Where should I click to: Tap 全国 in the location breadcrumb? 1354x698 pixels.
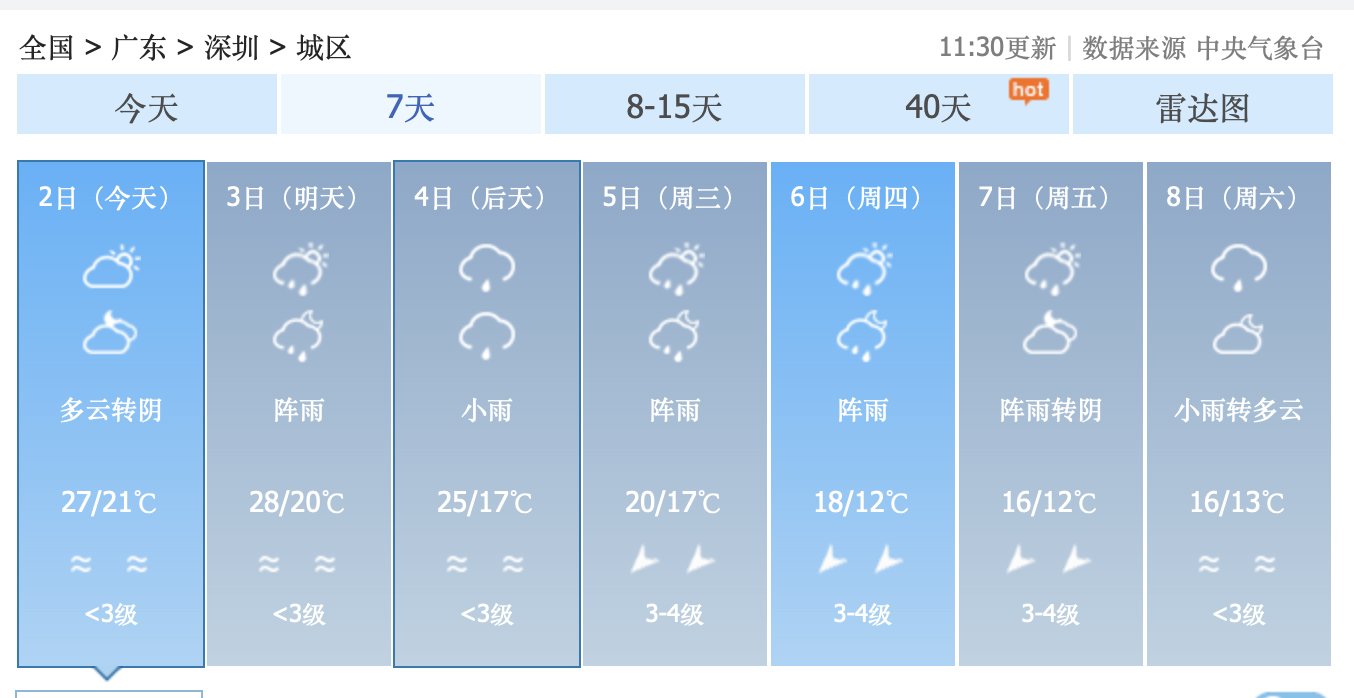click(x=47, y=47)
